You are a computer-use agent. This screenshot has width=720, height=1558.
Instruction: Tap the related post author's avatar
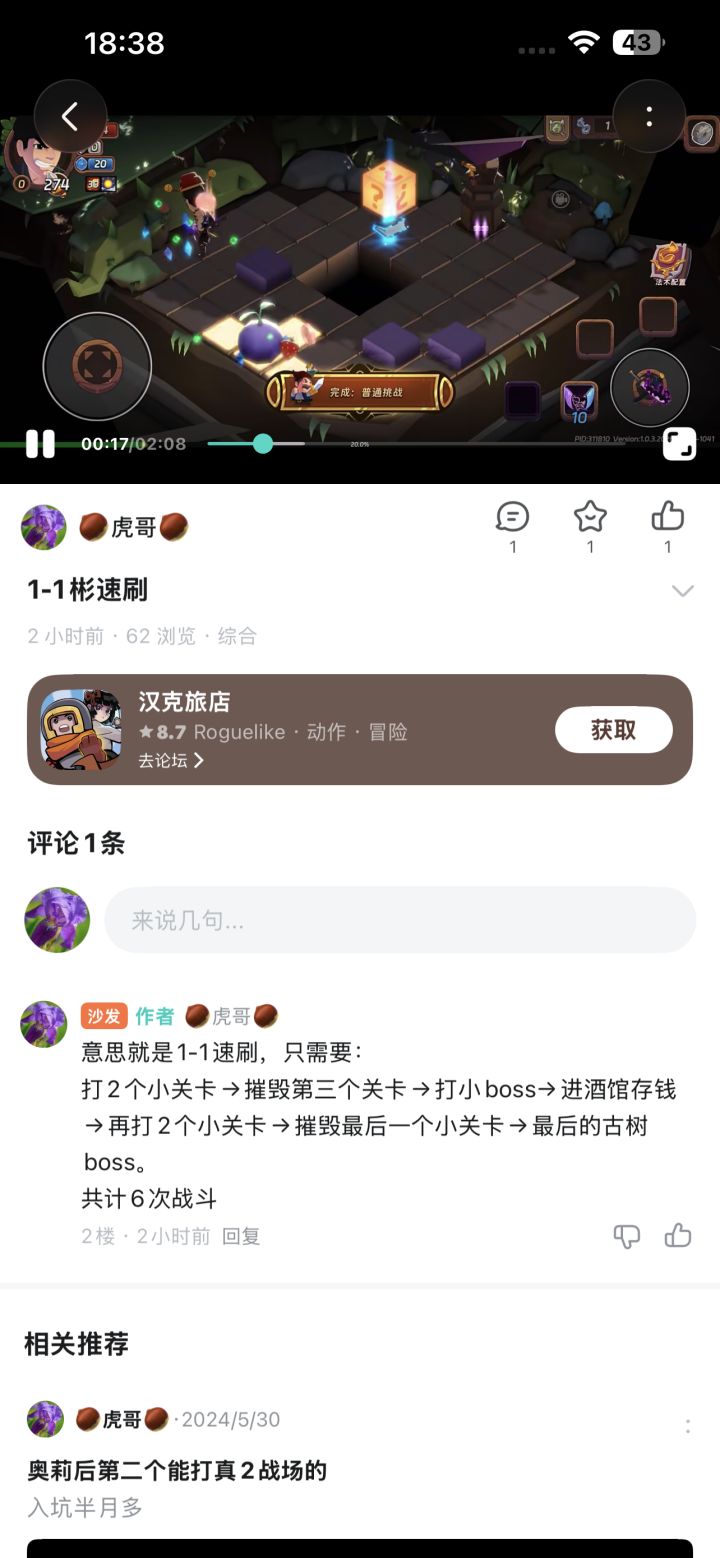coord(43,1419)
